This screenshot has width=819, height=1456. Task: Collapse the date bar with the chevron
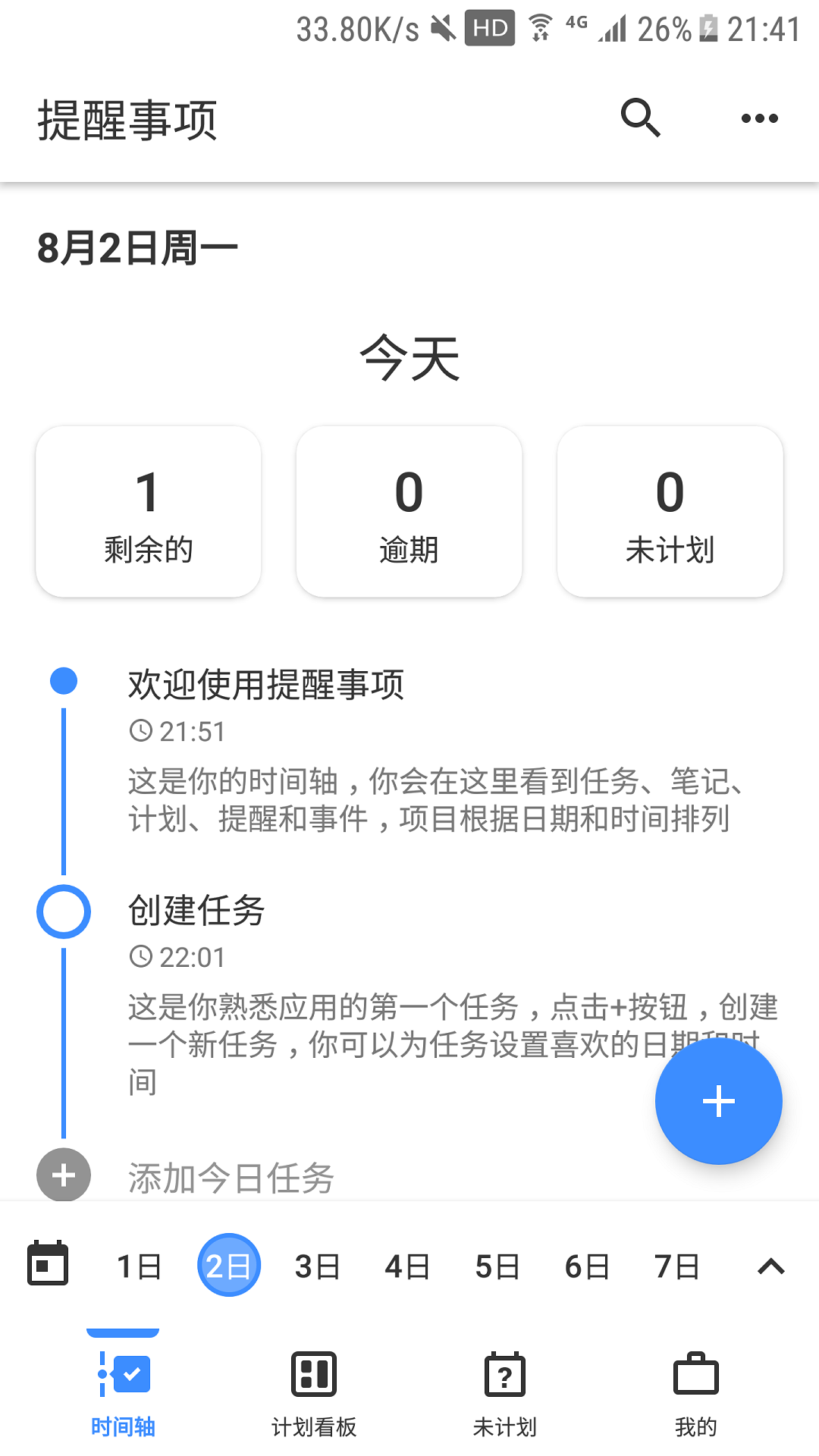[x=771, y=1264]
